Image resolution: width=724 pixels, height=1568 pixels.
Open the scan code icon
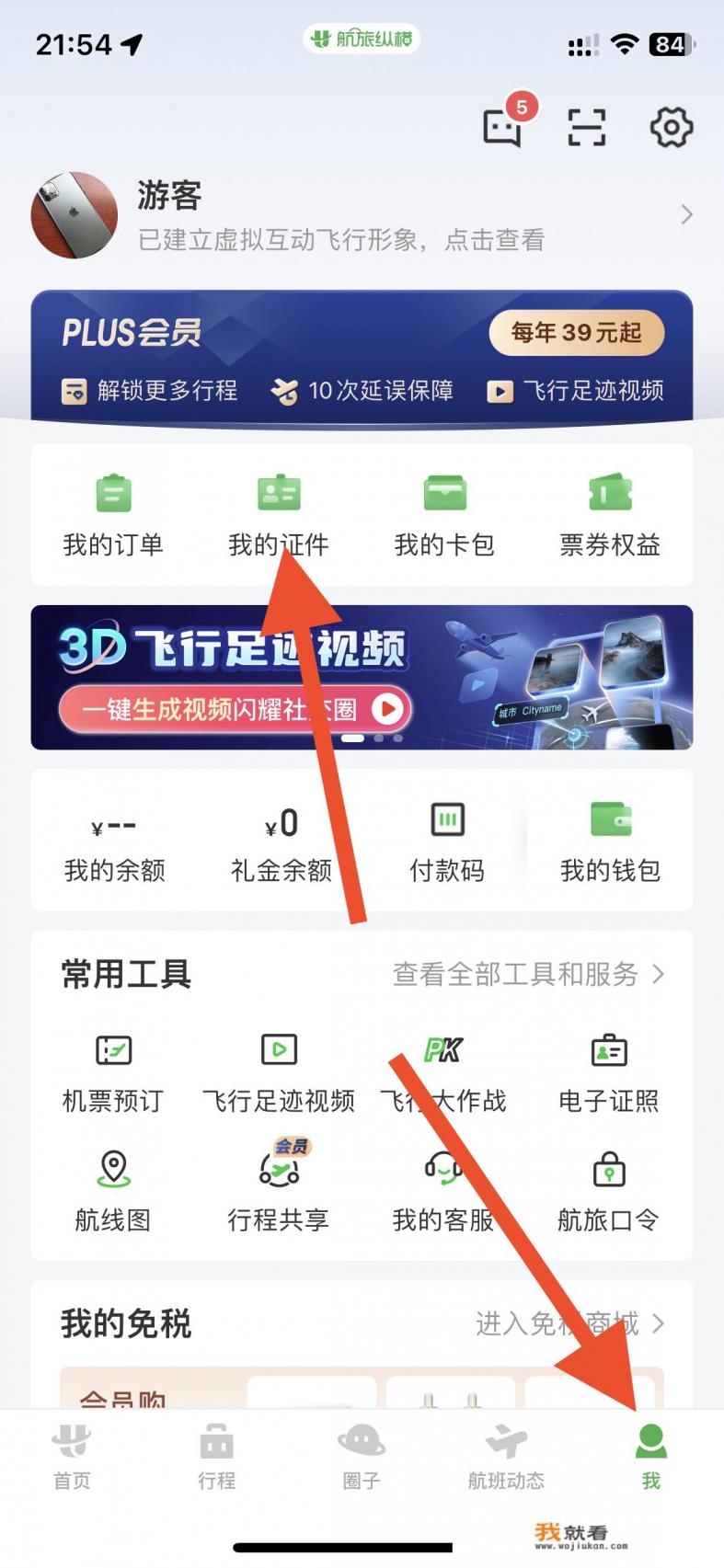[x=586, y=127]
